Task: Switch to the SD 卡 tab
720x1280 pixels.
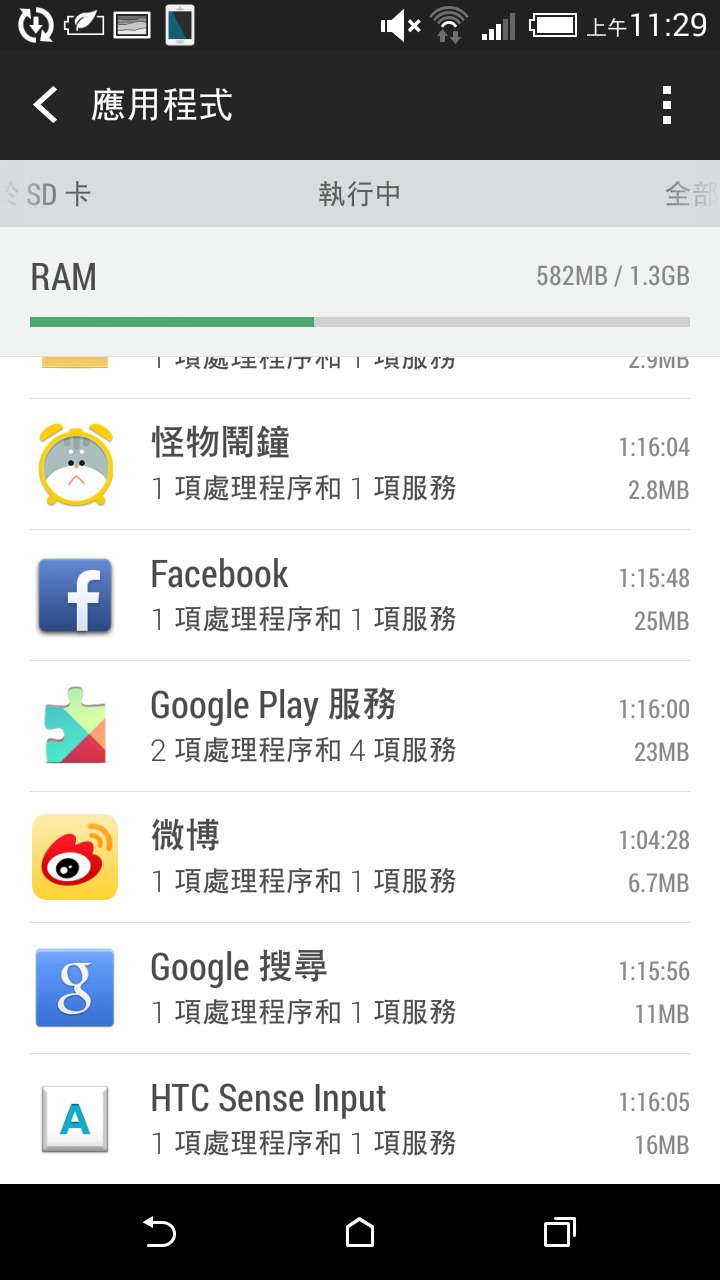Action: [x=48, y=194]
